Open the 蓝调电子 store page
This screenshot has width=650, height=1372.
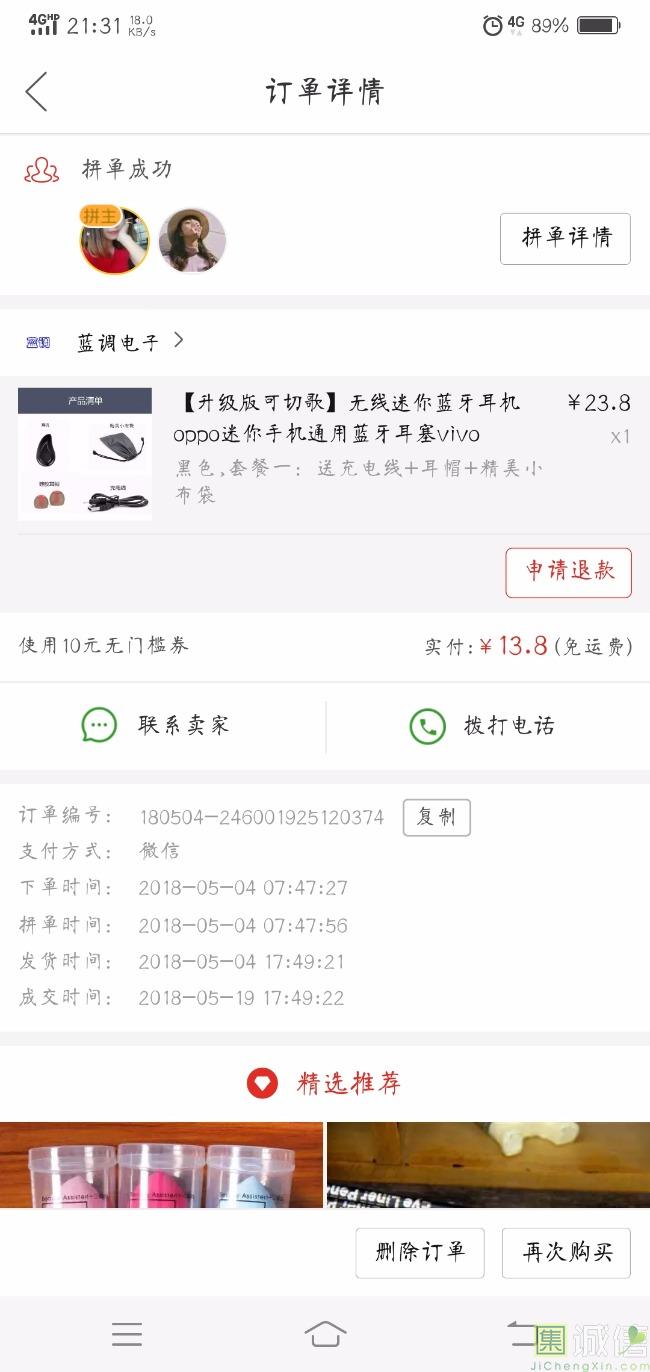point(118,342)
